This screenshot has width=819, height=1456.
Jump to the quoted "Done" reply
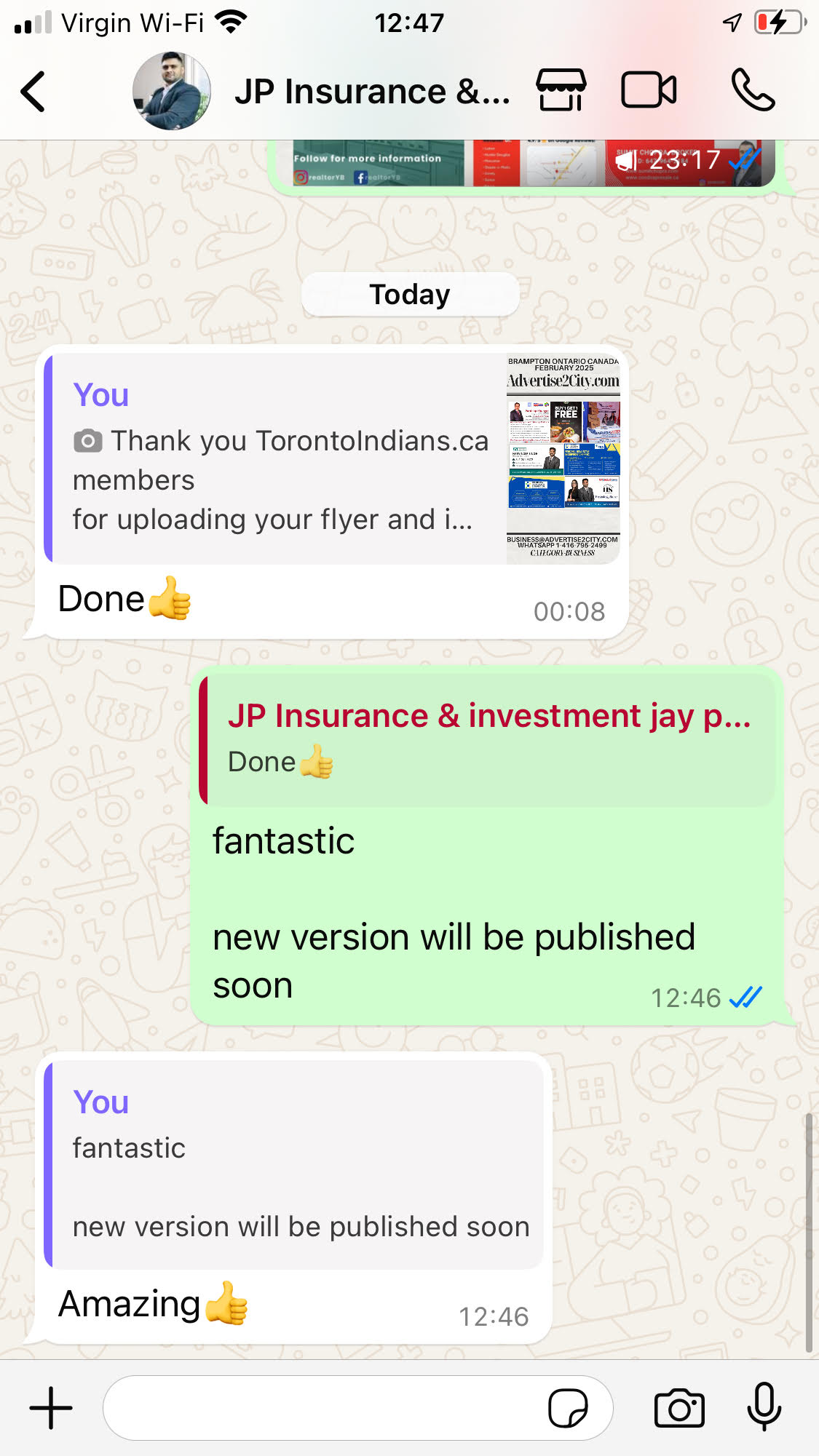tap(488, 741)
